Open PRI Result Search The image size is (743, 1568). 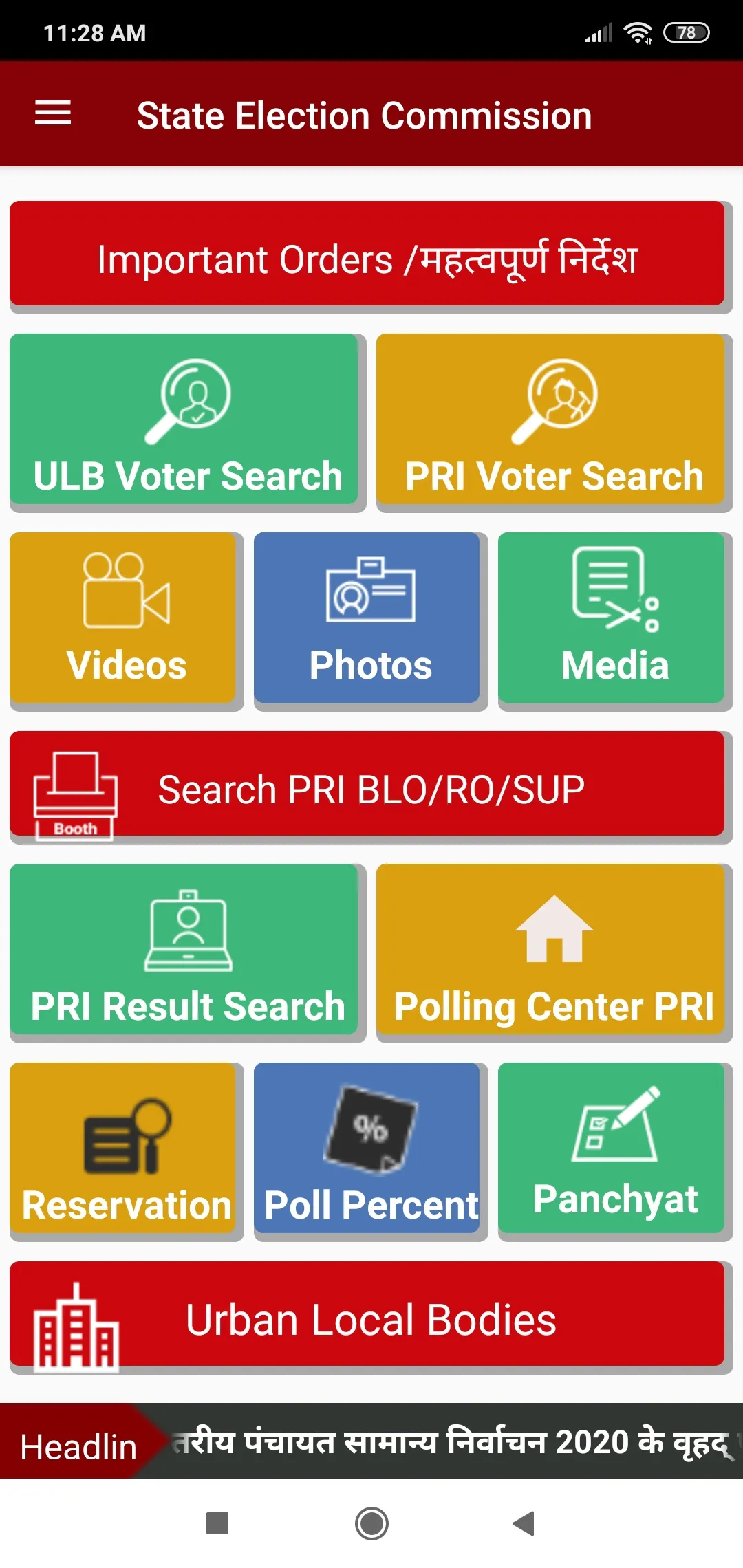(x=184, y=950)
